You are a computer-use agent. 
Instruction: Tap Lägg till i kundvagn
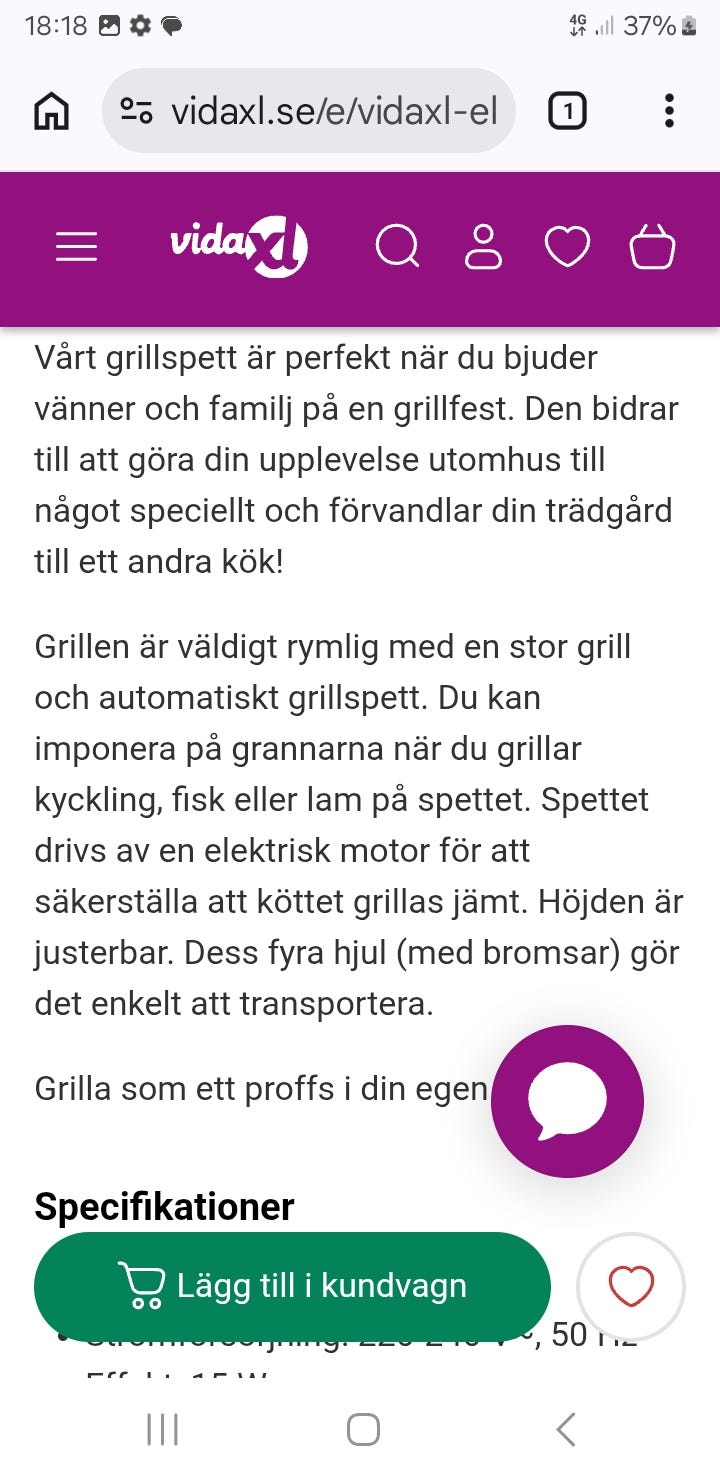point(320,1286)
